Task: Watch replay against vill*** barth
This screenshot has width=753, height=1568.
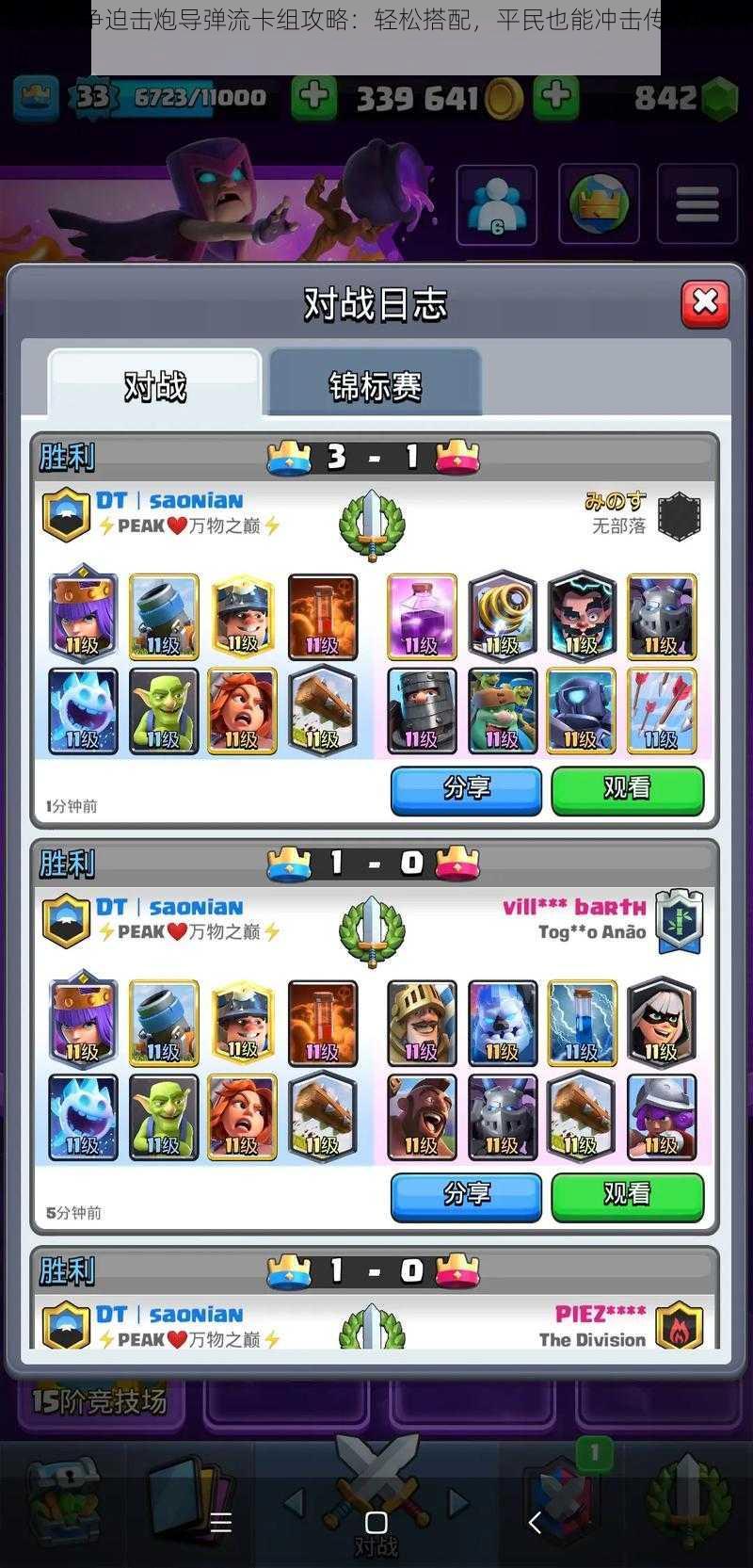Action: [627, 1195]
